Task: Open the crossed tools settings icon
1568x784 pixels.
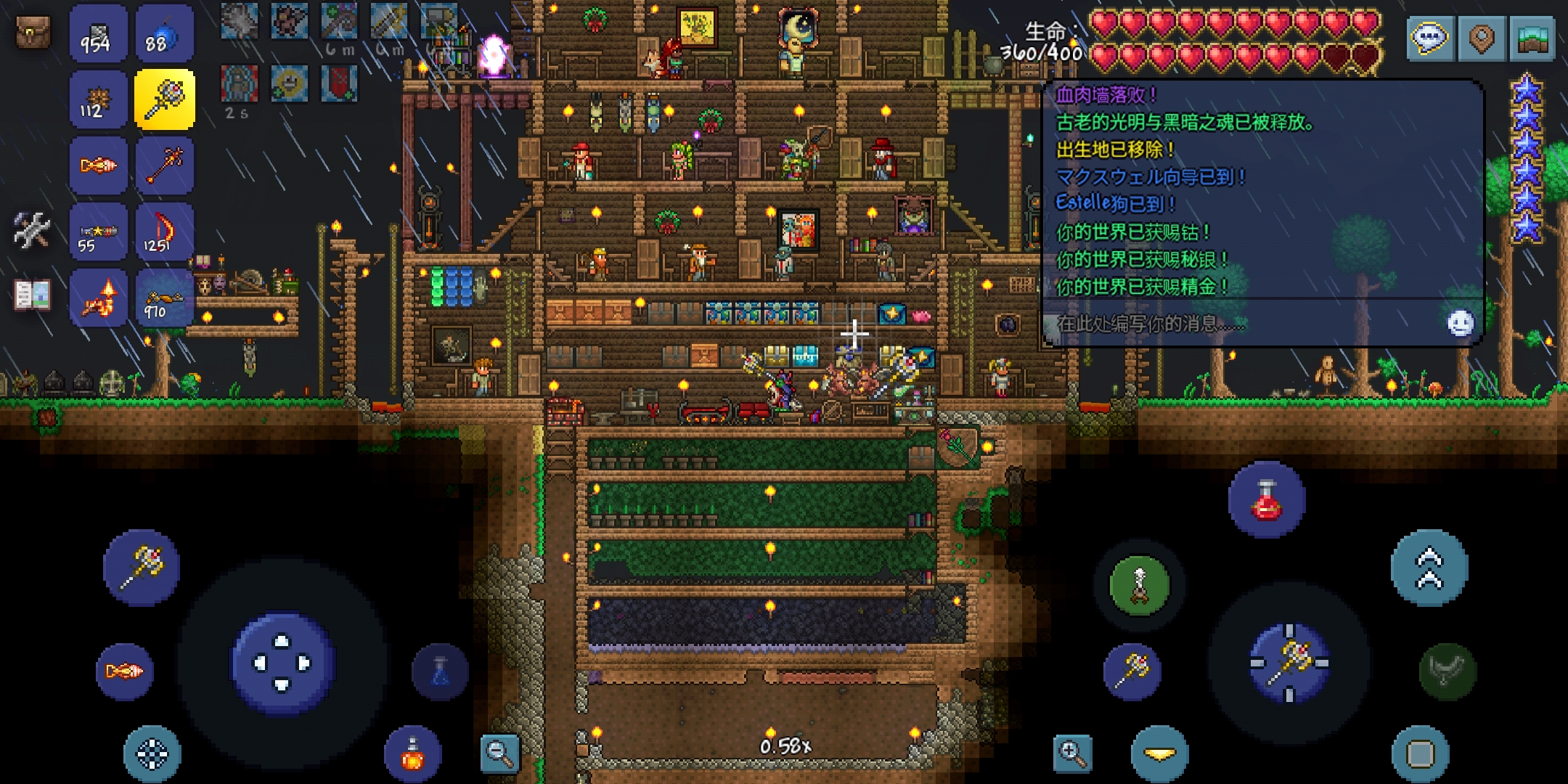Action: [32, 230]
